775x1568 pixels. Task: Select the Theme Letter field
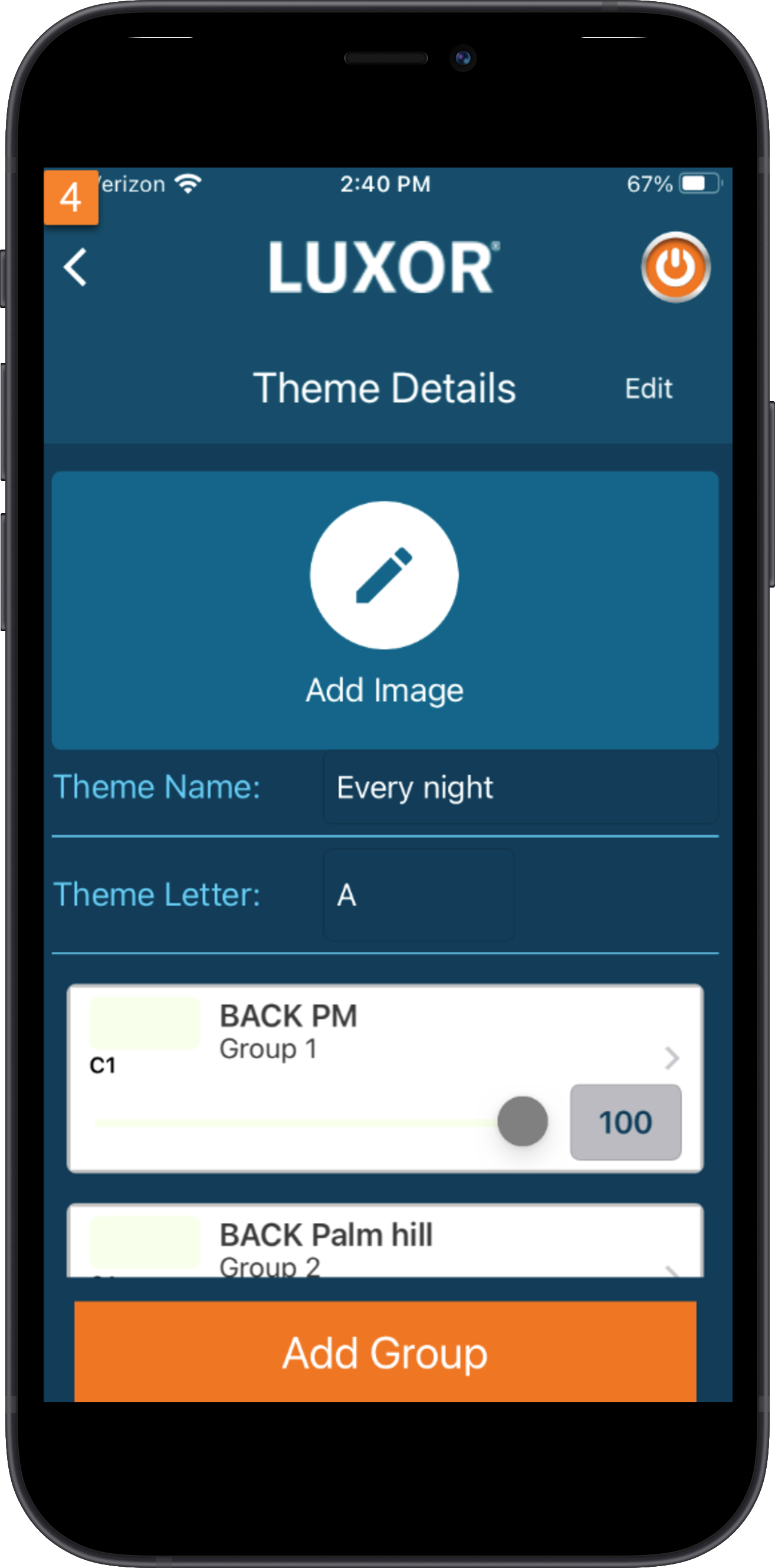(419, 895)
